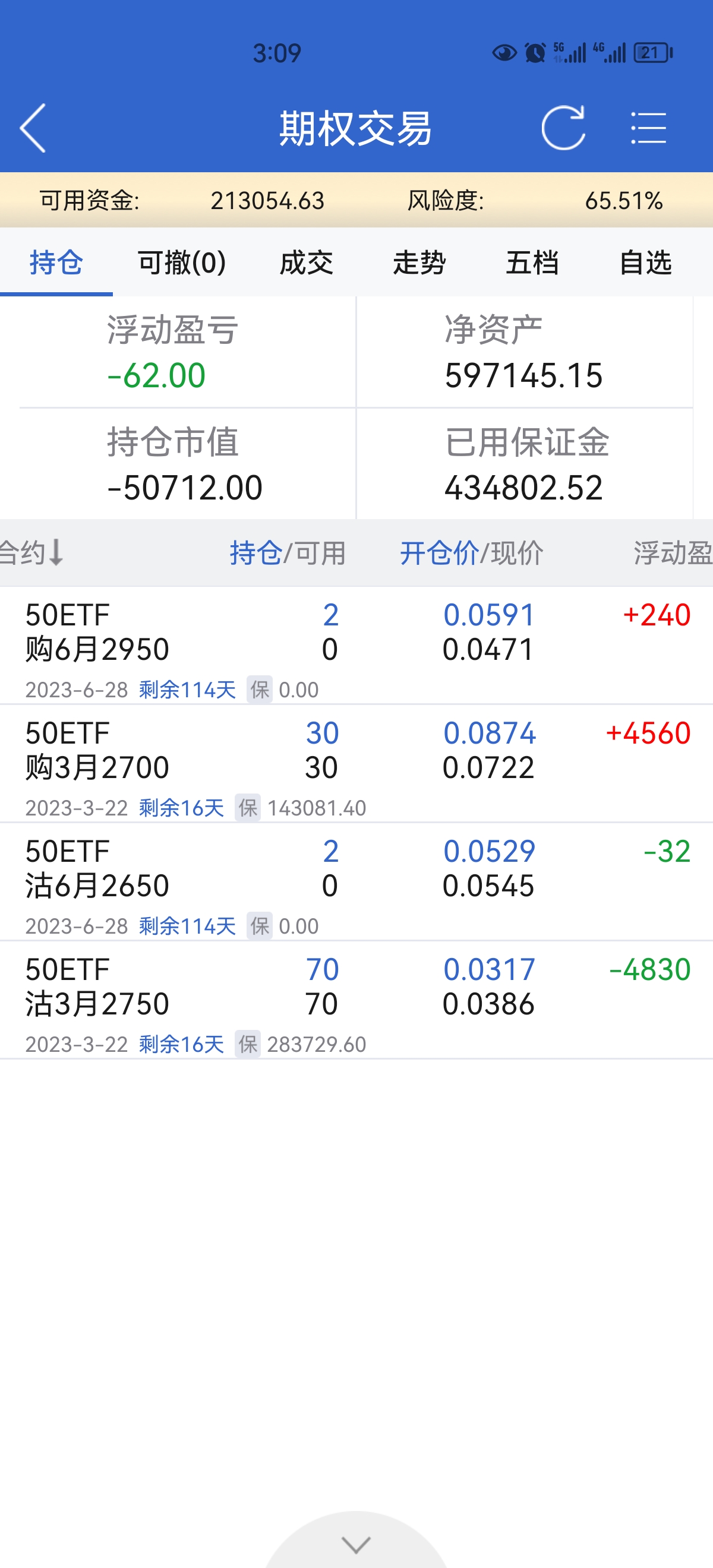Viewport: 713px width, 1568px height.
Task: Open the list menu icon
Action: pyautogui.click(x=648, y=128)
